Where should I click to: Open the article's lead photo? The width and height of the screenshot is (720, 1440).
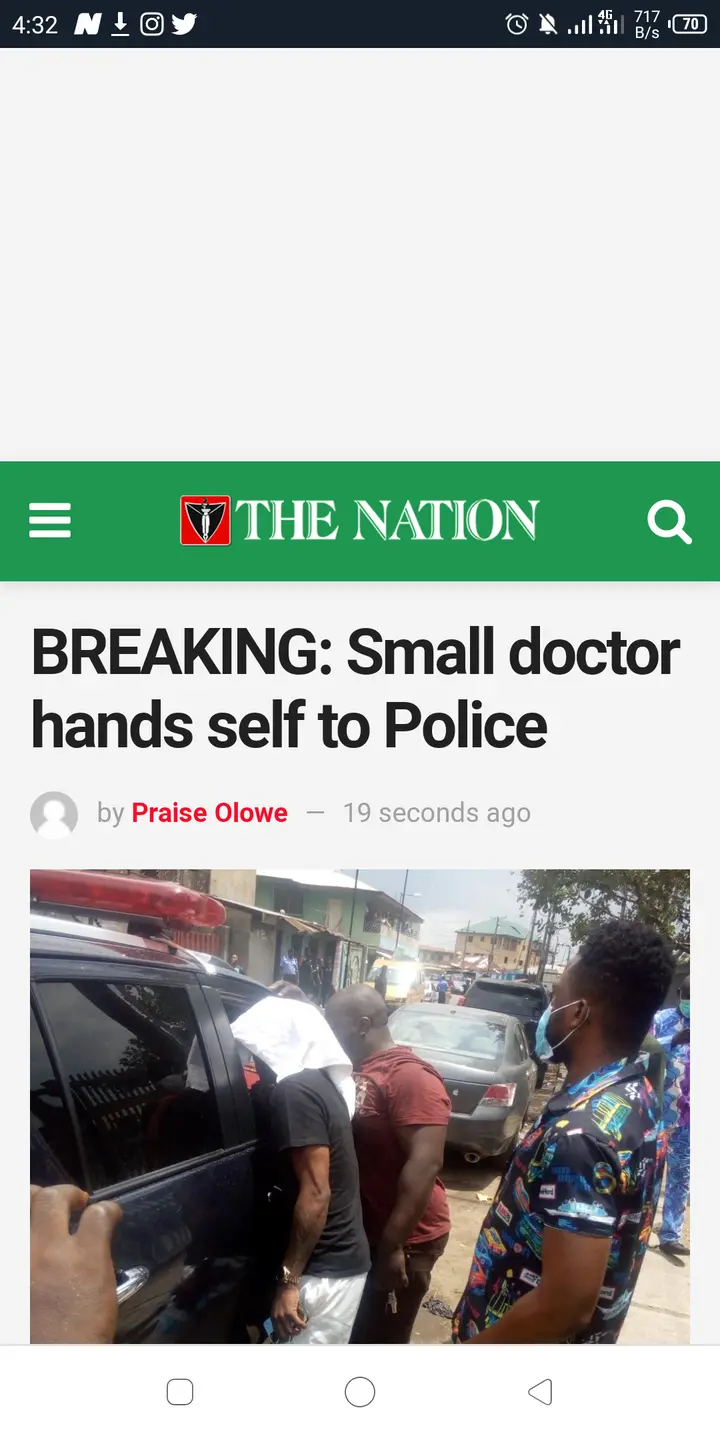(x=360, y=1105)
